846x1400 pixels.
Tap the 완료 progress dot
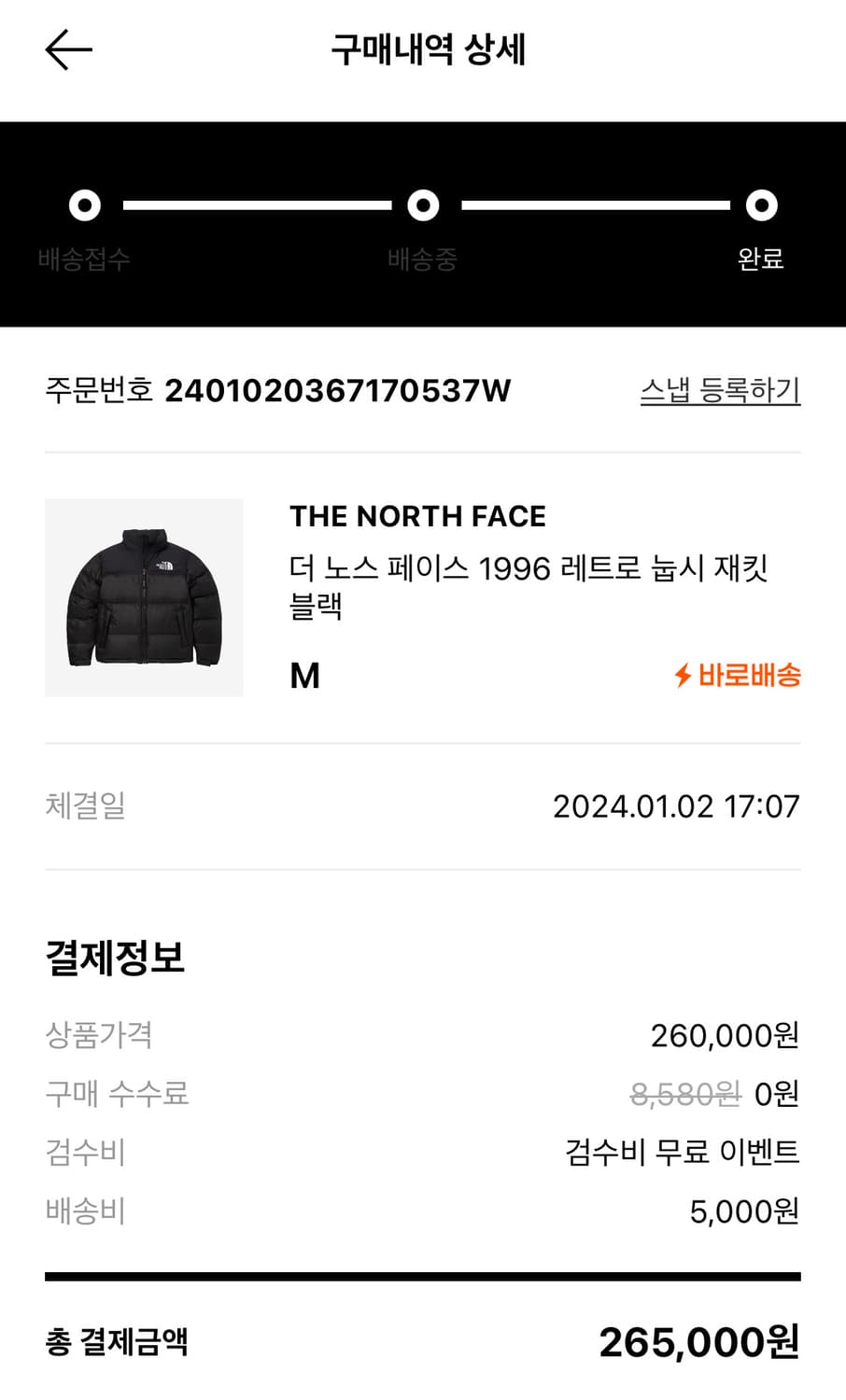tap(762, 204)
